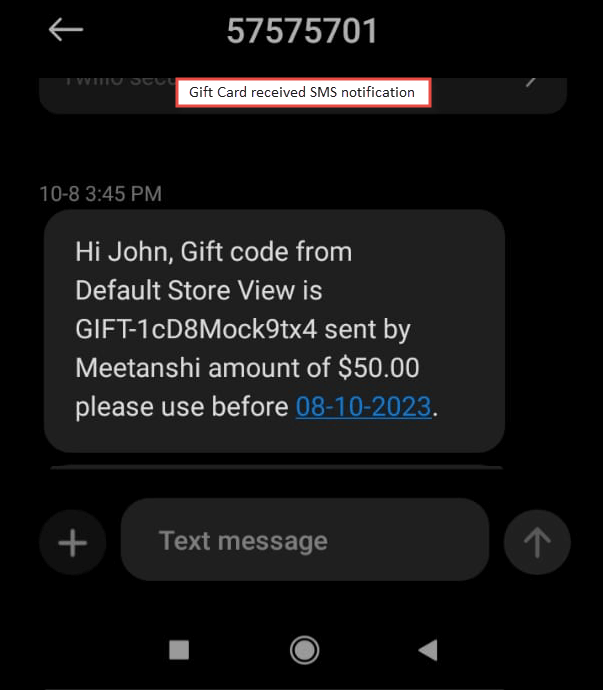
Task: Tap the Text message input field
Action: [304, 541]
